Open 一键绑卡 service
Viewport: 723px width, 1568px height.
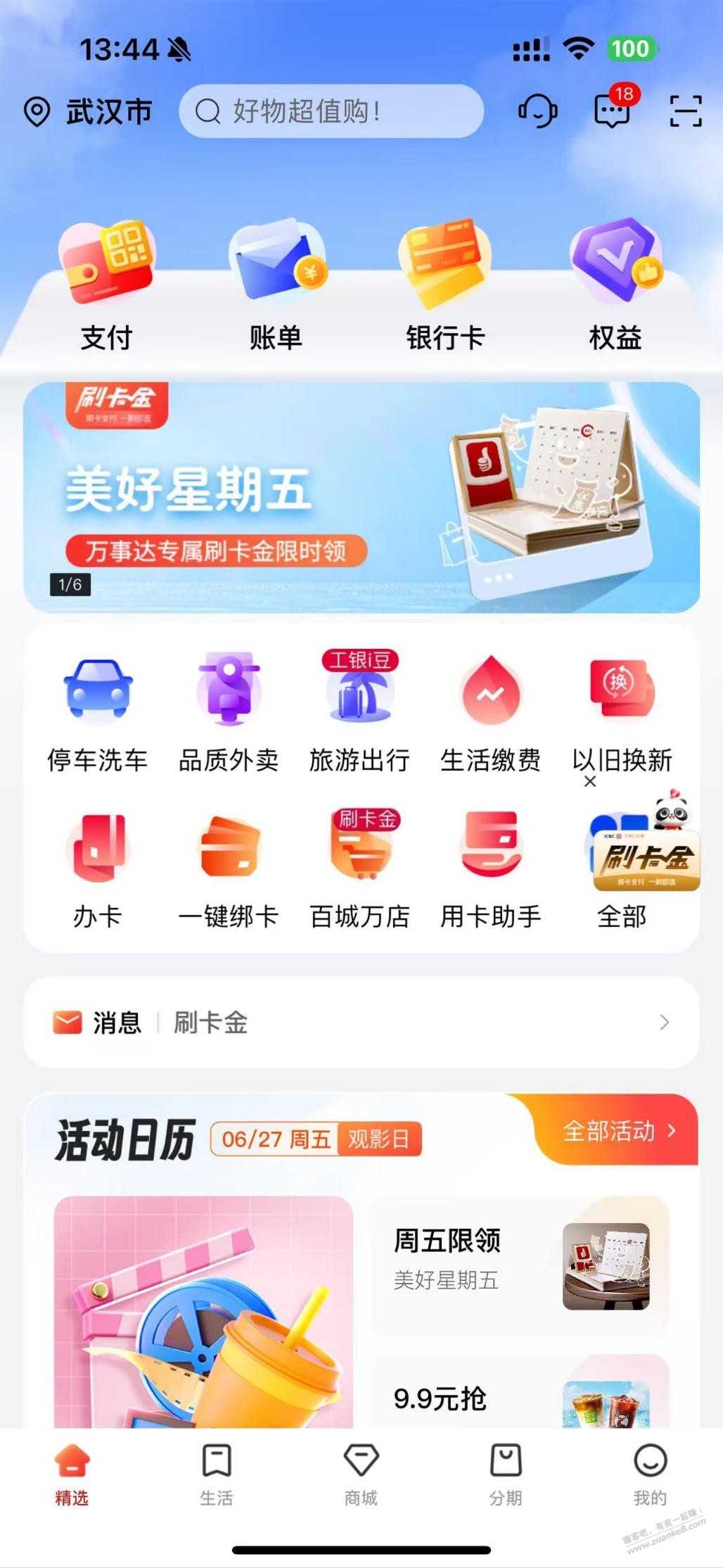click(x=229, y=871)
